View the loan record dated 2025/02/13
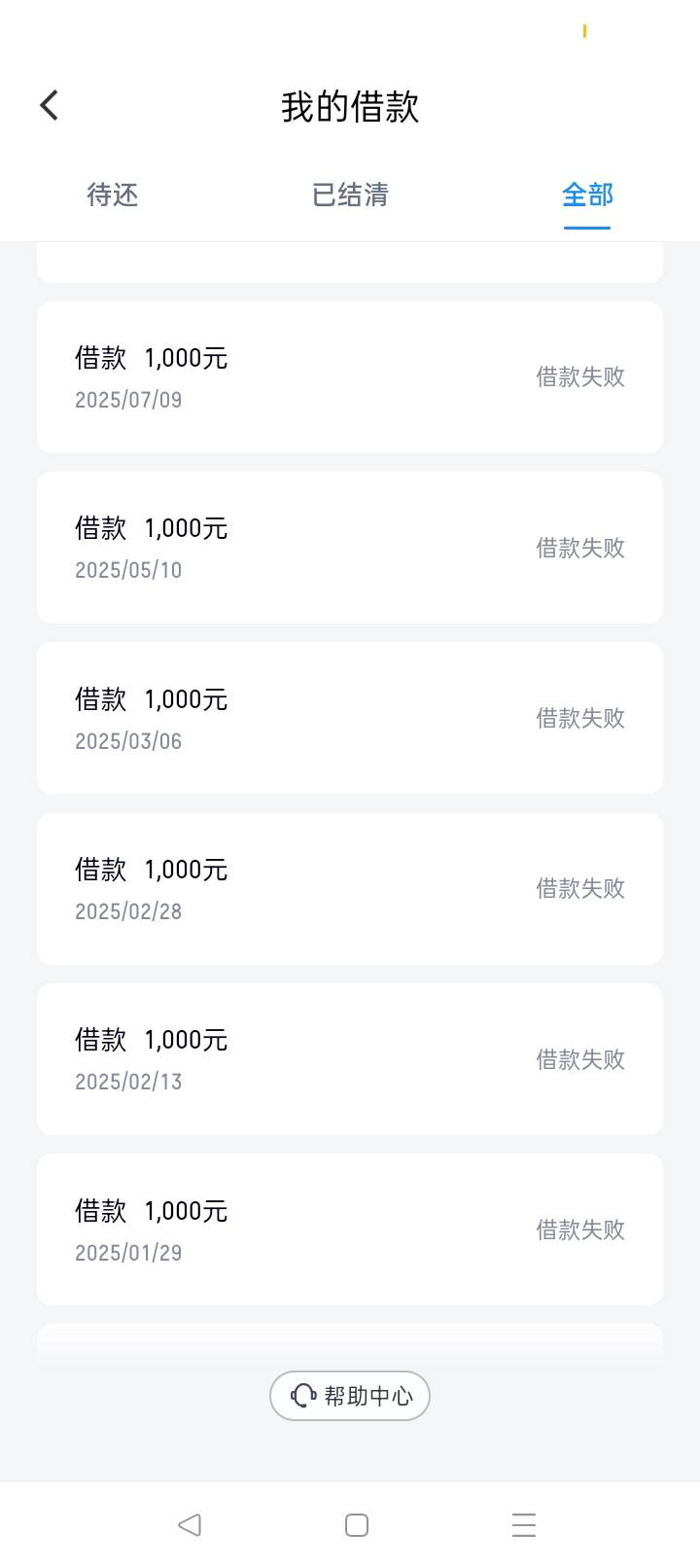 pos(350,1059)
